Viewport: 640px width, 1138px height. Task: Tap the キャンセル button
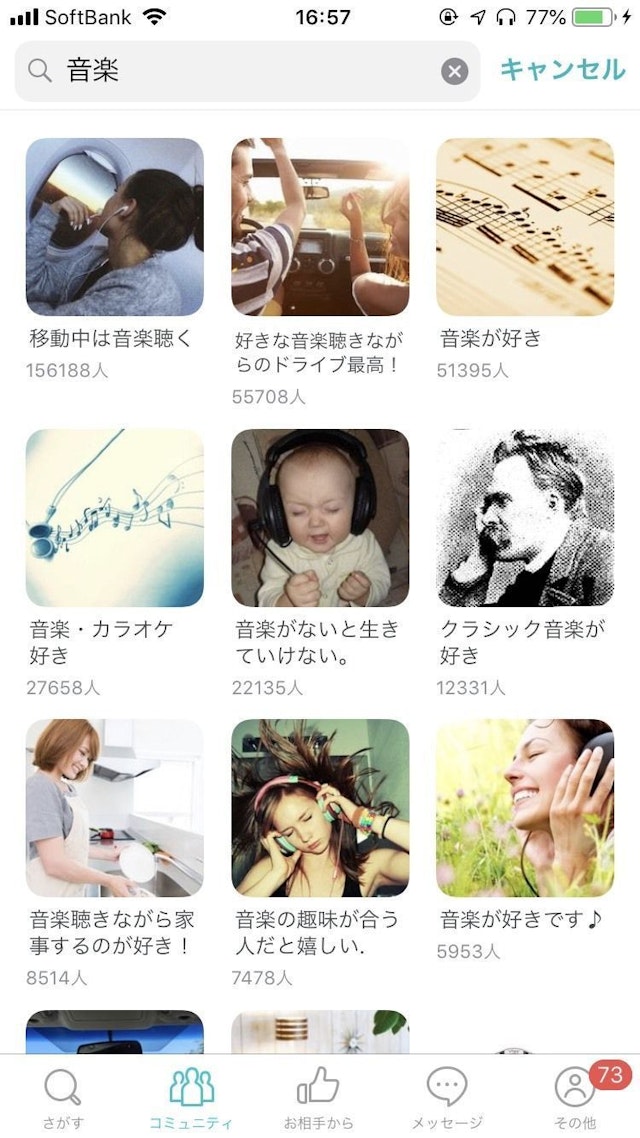pyautogui.click(x=563, y=70)
